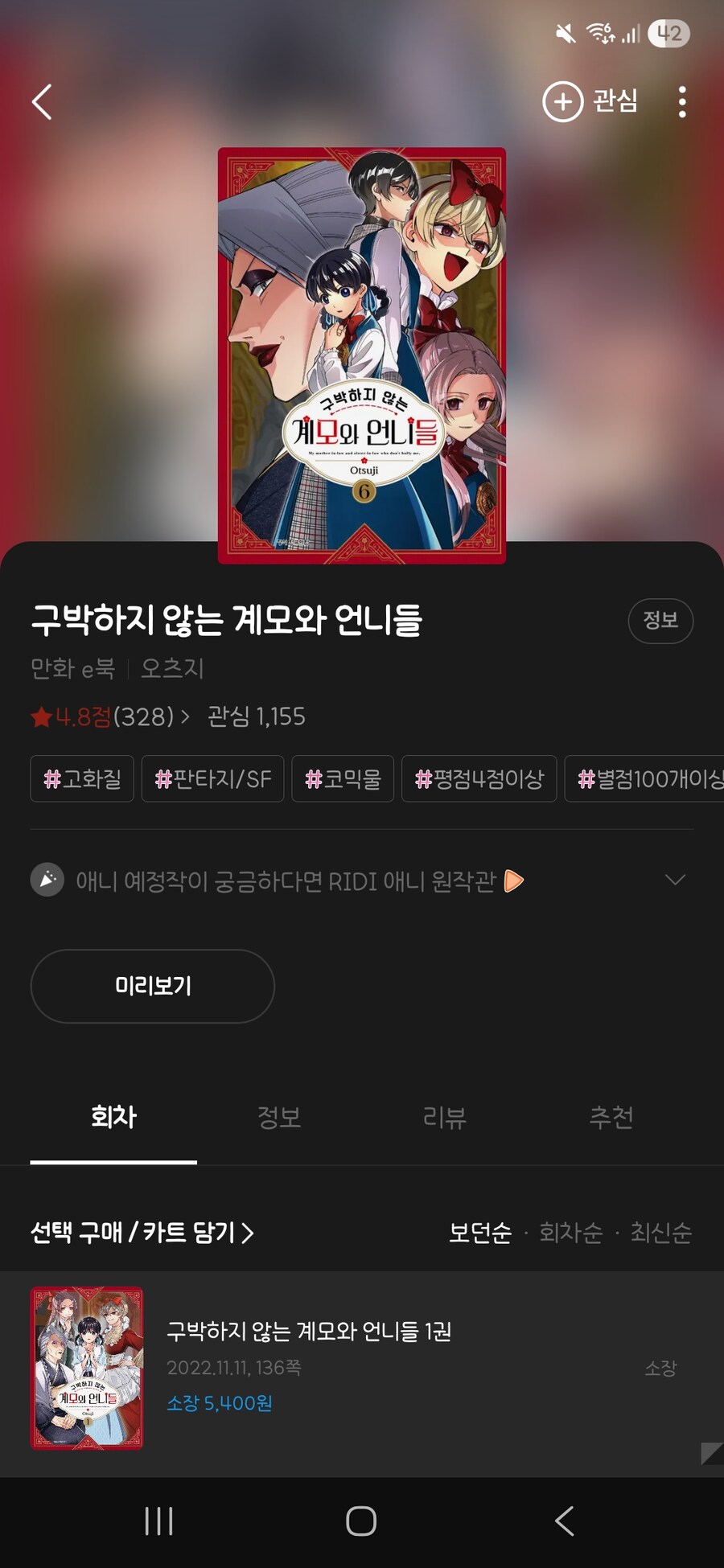Open 선택 구매 / 카트 담기
The image size is (724, 1568).
[142, 1232]
